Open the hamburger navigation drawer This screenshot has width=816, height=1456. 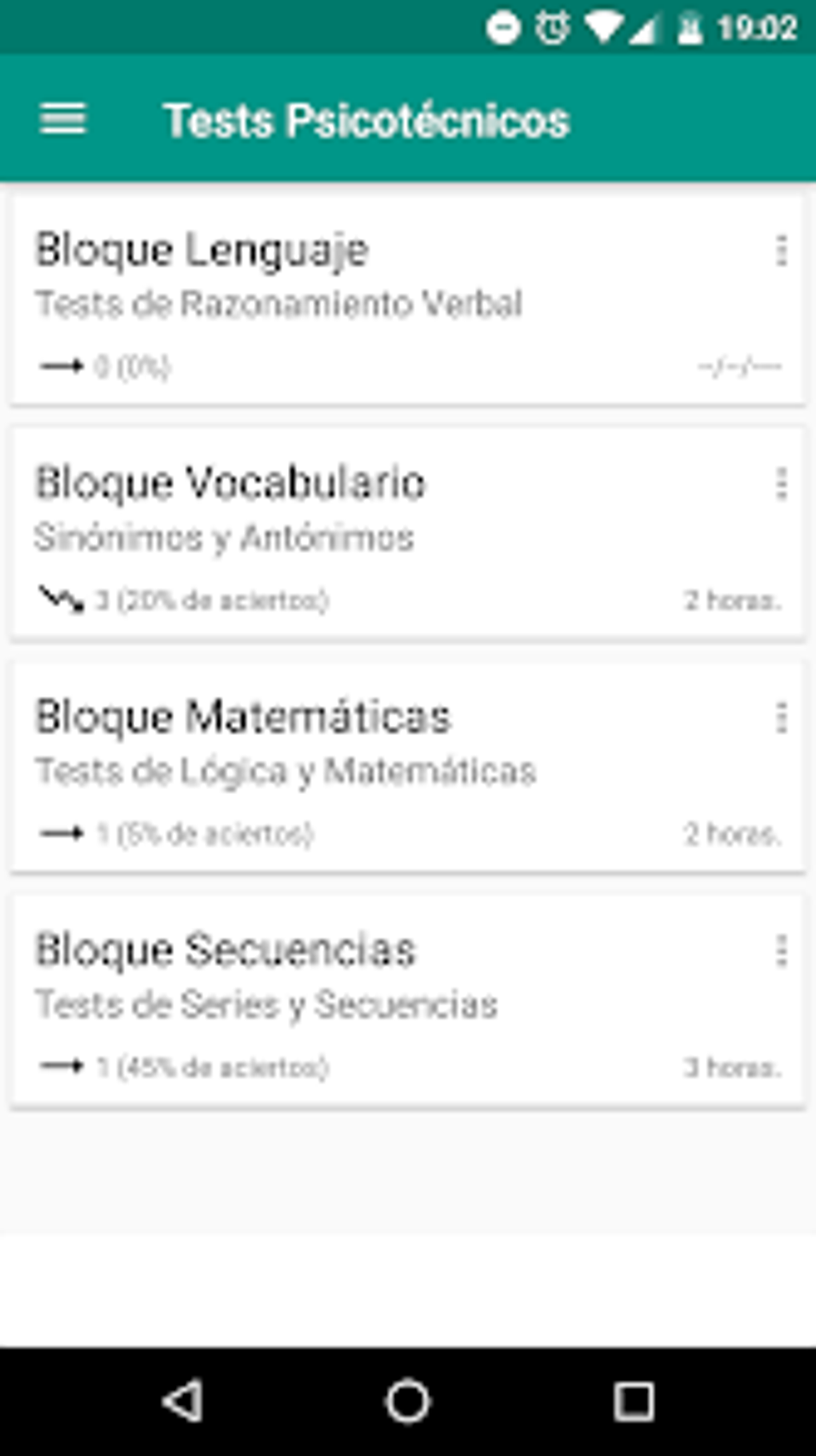coord(62,120)
